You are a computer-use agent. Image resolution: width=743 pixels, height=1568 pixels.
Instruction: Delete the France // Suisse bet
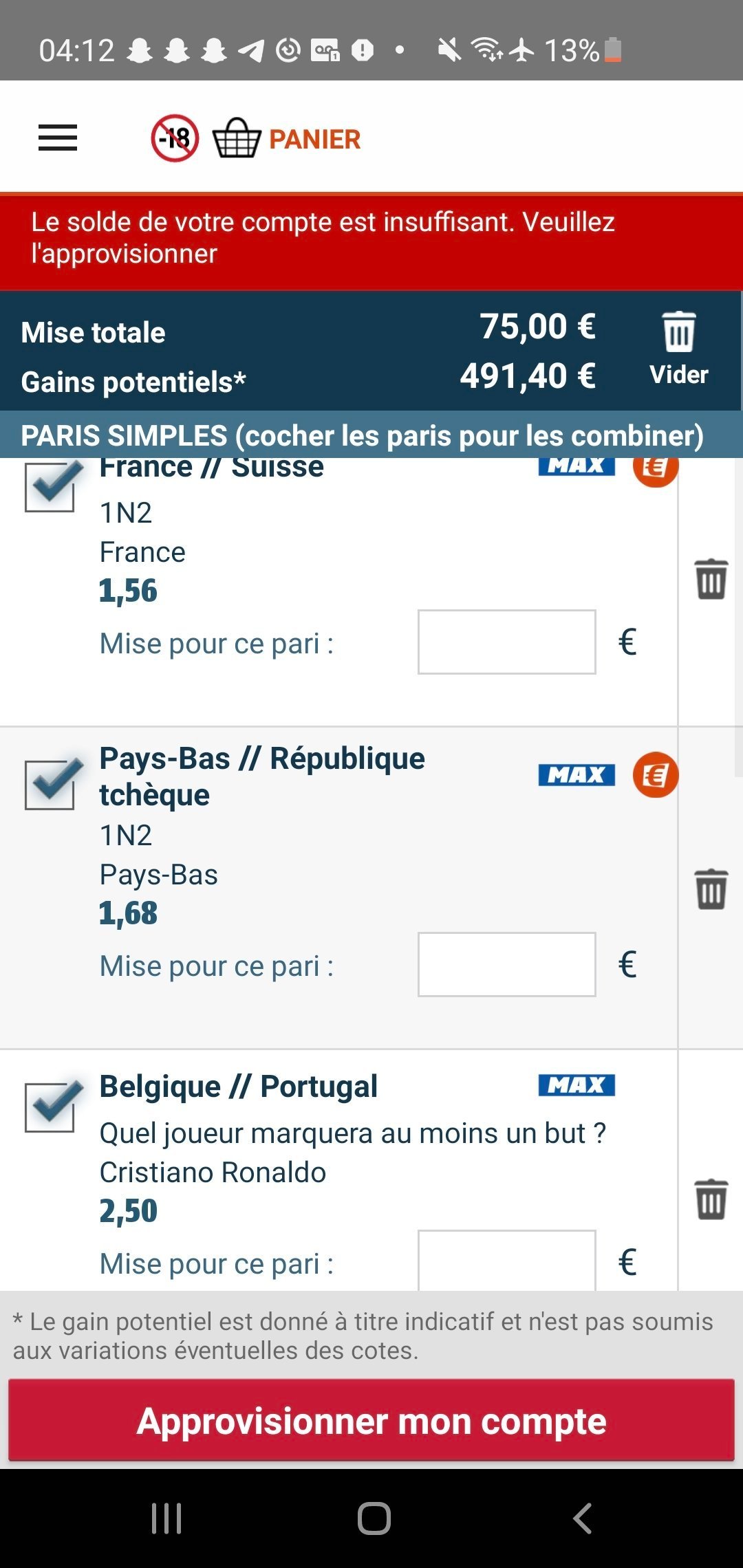click(711, 579)
